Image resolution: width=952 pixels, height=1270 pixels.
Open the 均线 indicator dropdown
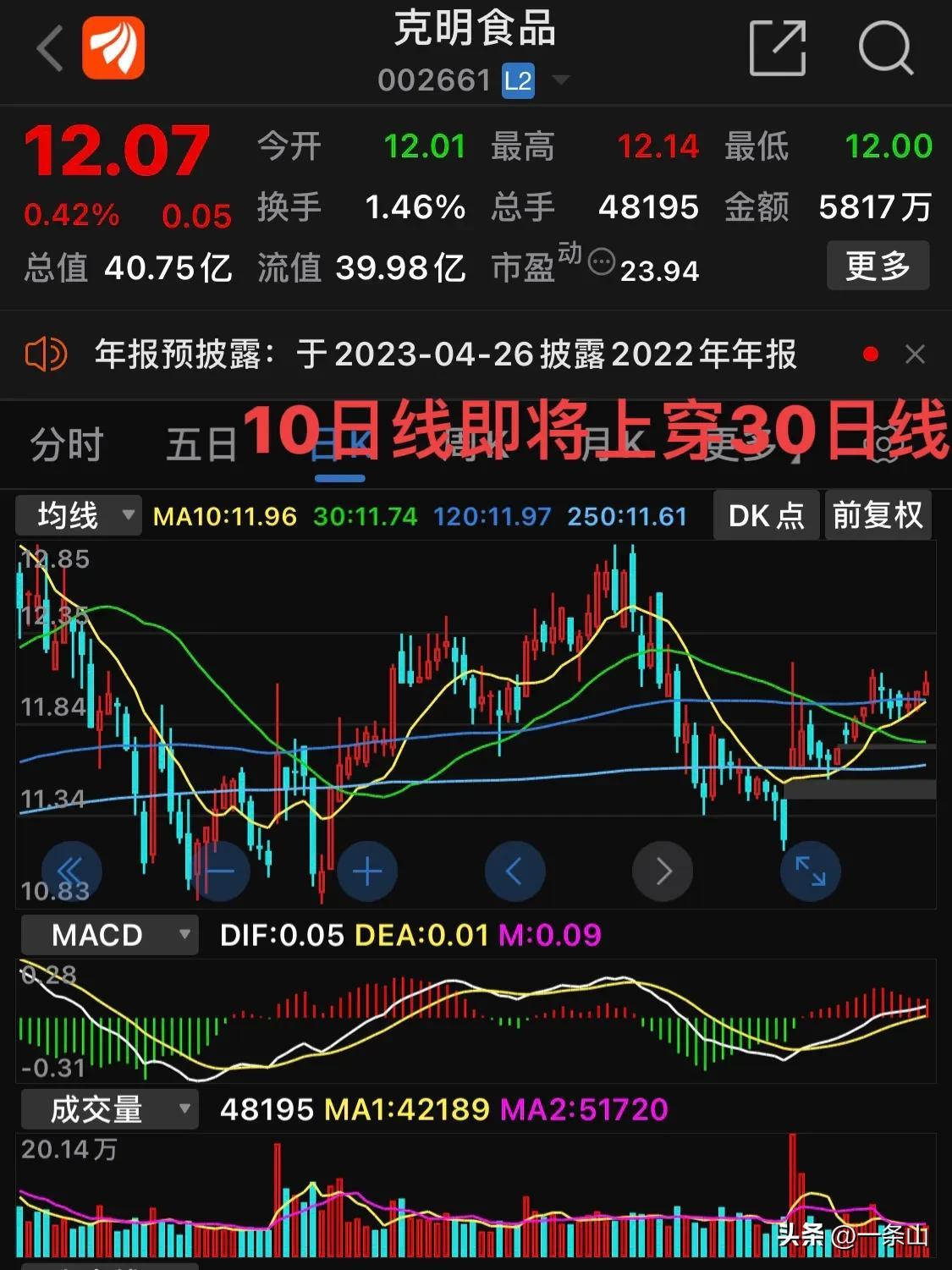tap(78, 515)
